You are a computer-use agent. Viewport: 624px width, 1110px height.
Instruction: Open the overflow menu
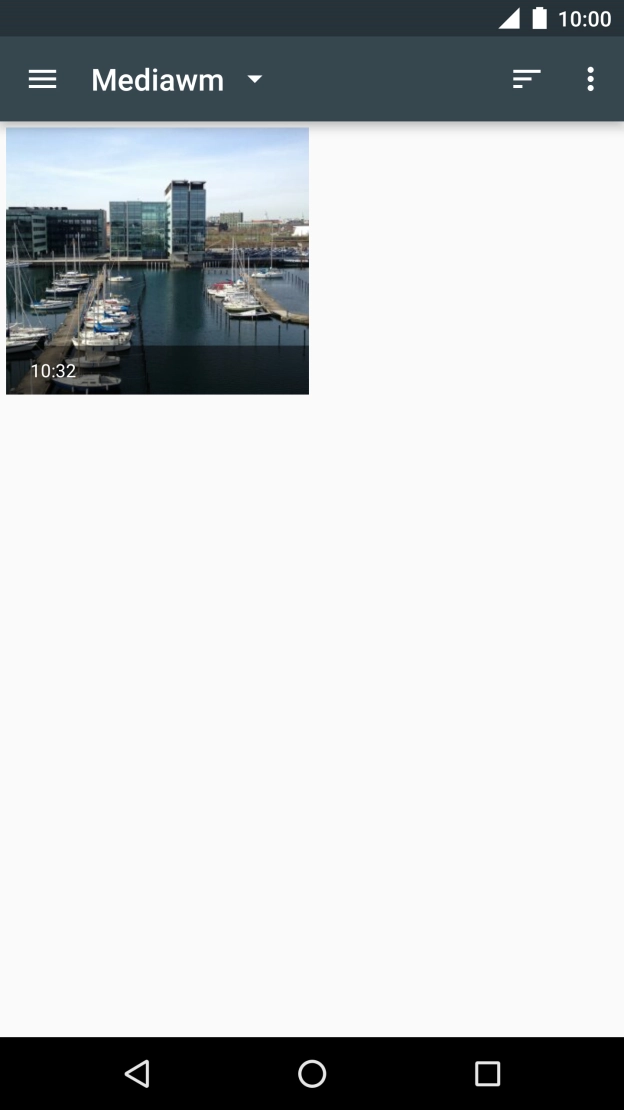tap(591, 80)
